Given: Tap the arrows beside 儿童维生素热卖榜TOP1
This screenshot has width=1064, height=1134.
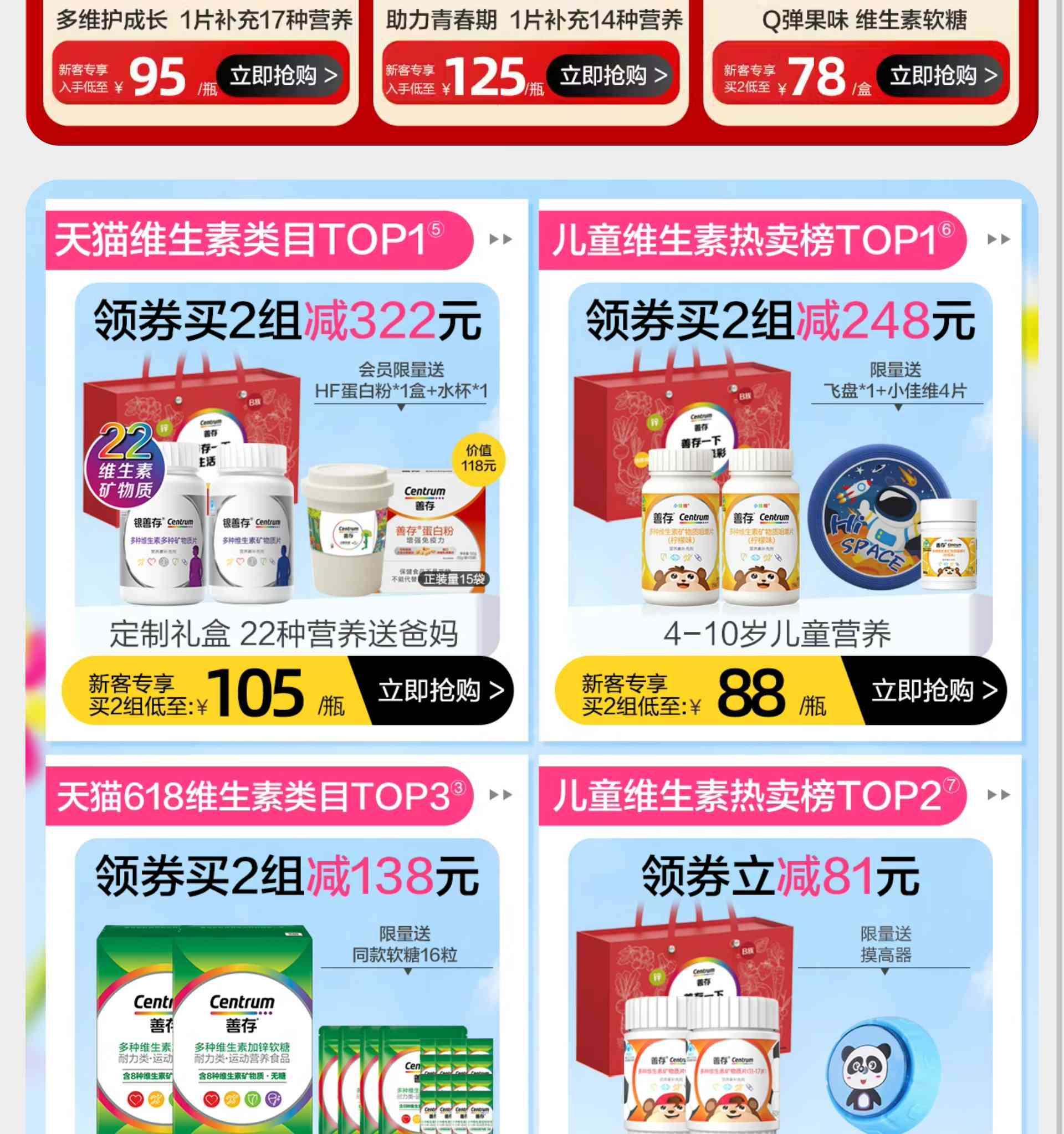Looking at the screenshot, I should 999,239.
